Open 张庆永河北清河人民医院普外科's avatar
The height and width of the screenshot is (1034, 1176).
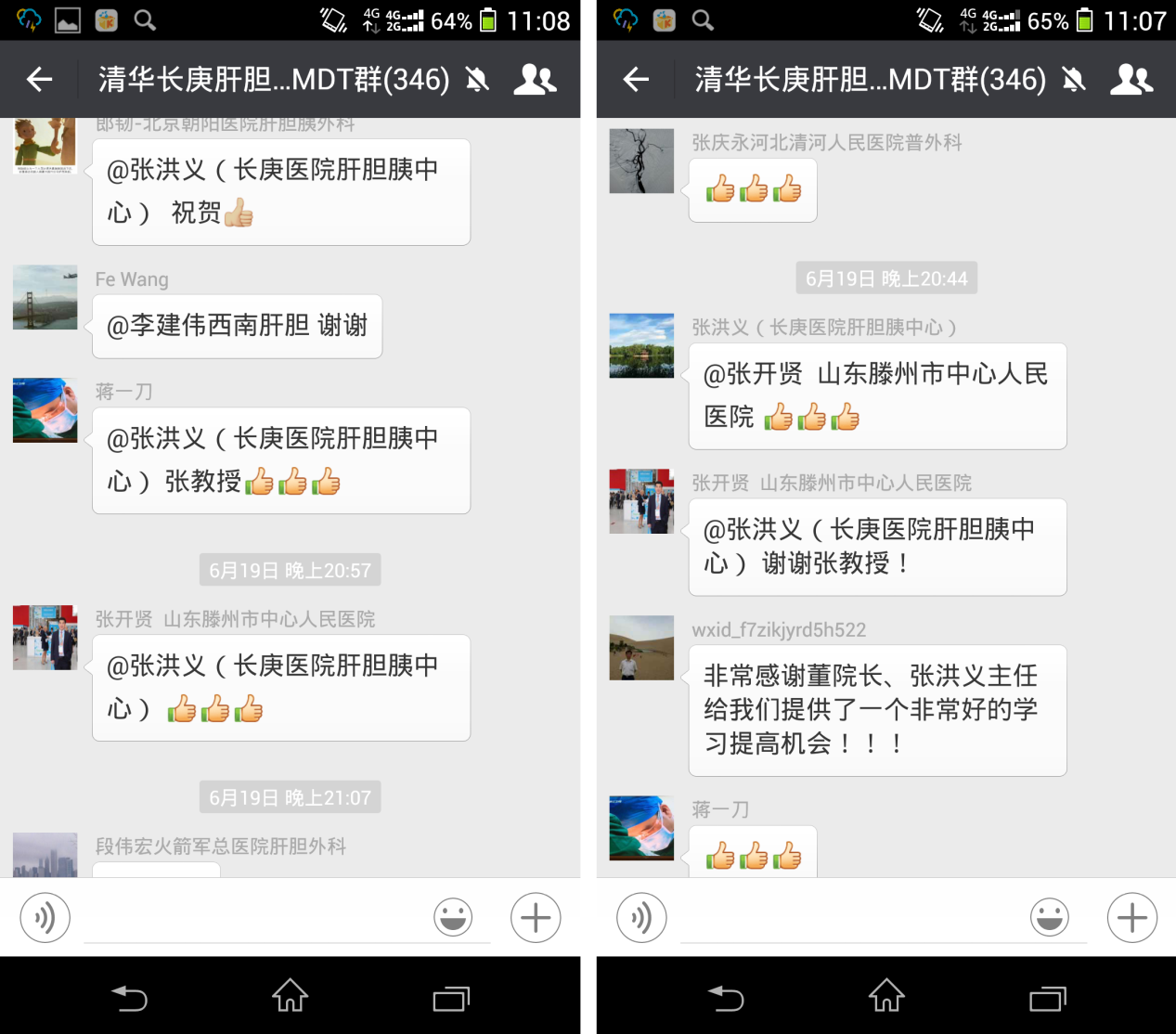[x=641, y=162]
